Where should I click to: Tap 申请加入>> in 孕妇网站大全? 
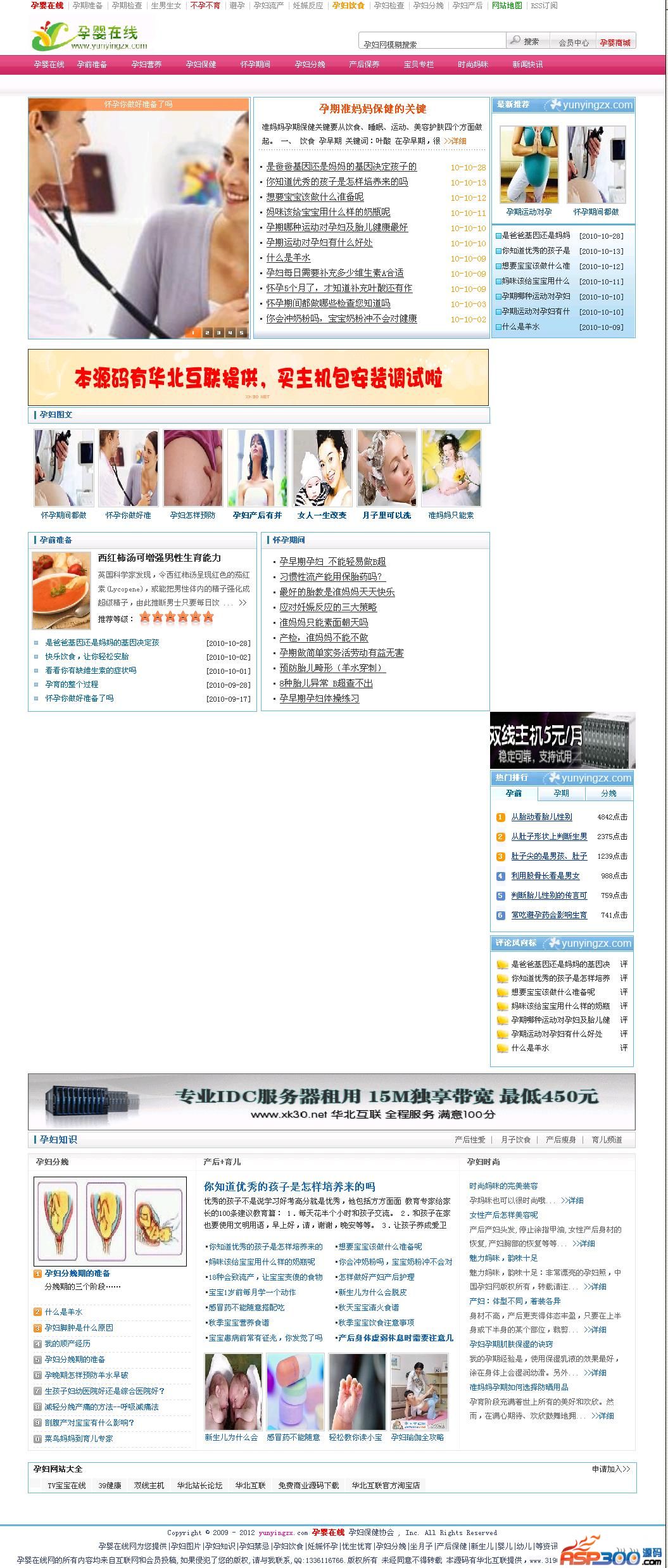click(610, 1469)
